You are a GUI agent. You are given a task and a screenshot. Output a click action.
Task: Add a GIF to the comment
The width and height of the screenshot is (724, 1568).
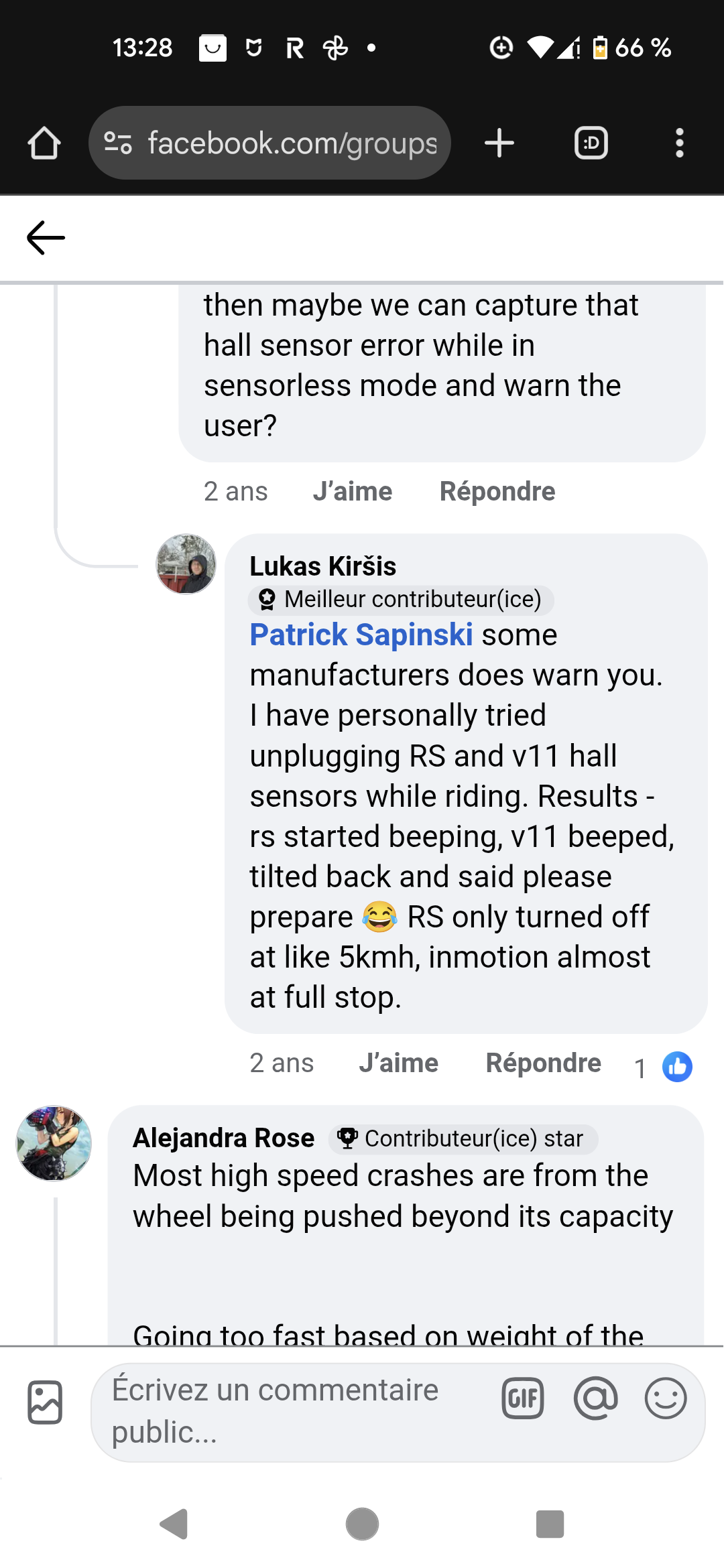[x=523, y=1398]
